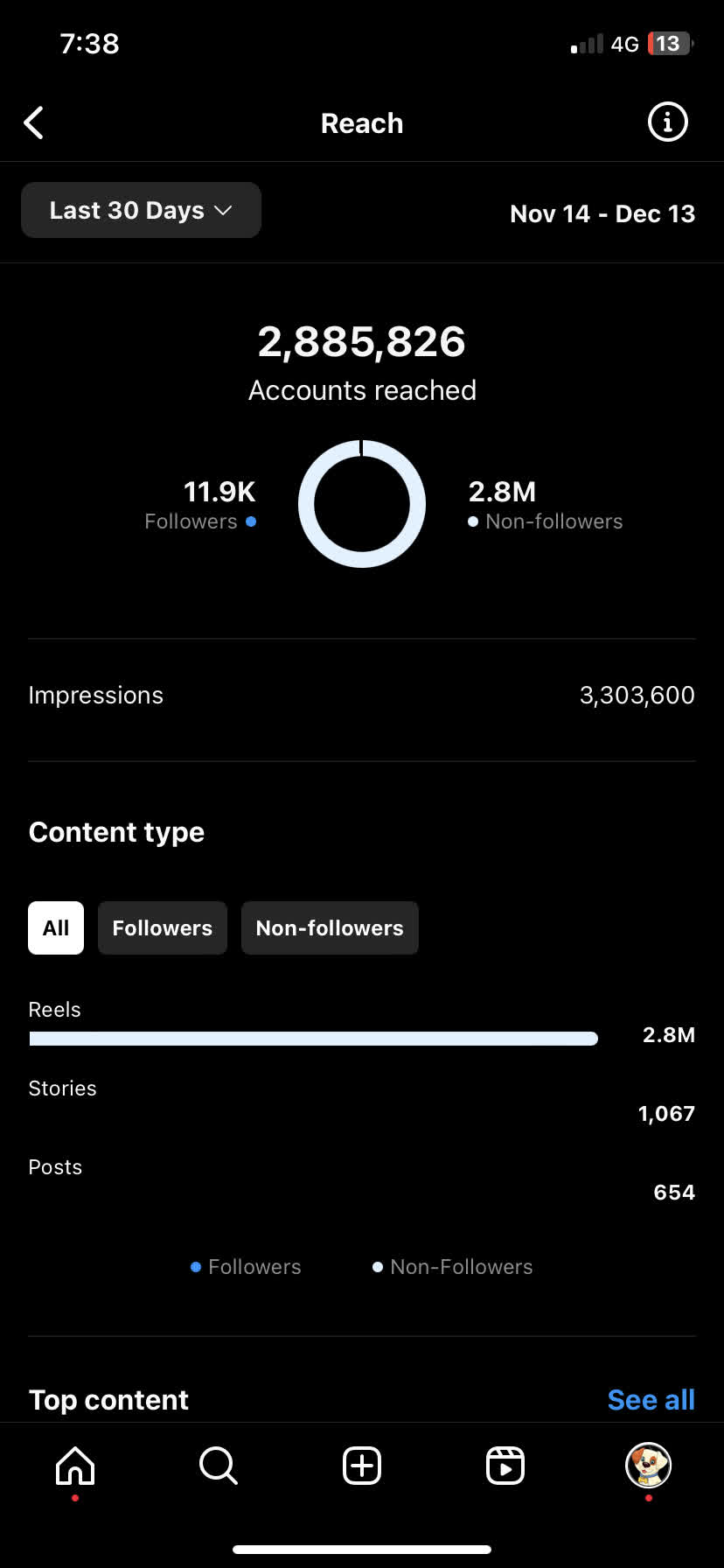Screen dimensions: 724x1568
Task: Go to the Home feed tab
Action: tap(75, 1465)
